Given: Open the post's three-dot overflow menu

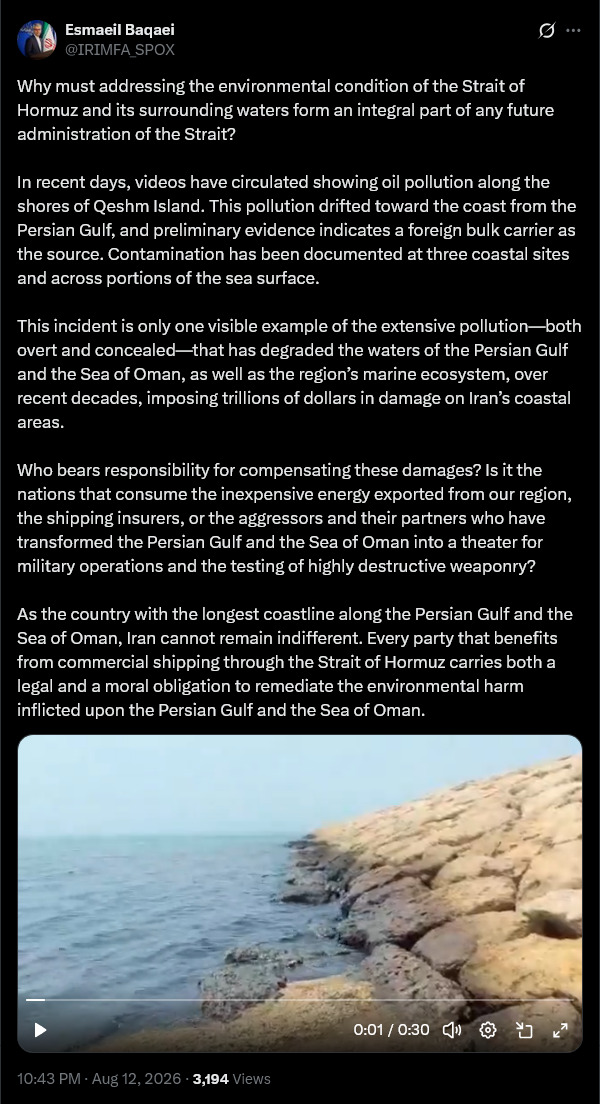Looking at the screenshot, I should [x=574, y=30].
